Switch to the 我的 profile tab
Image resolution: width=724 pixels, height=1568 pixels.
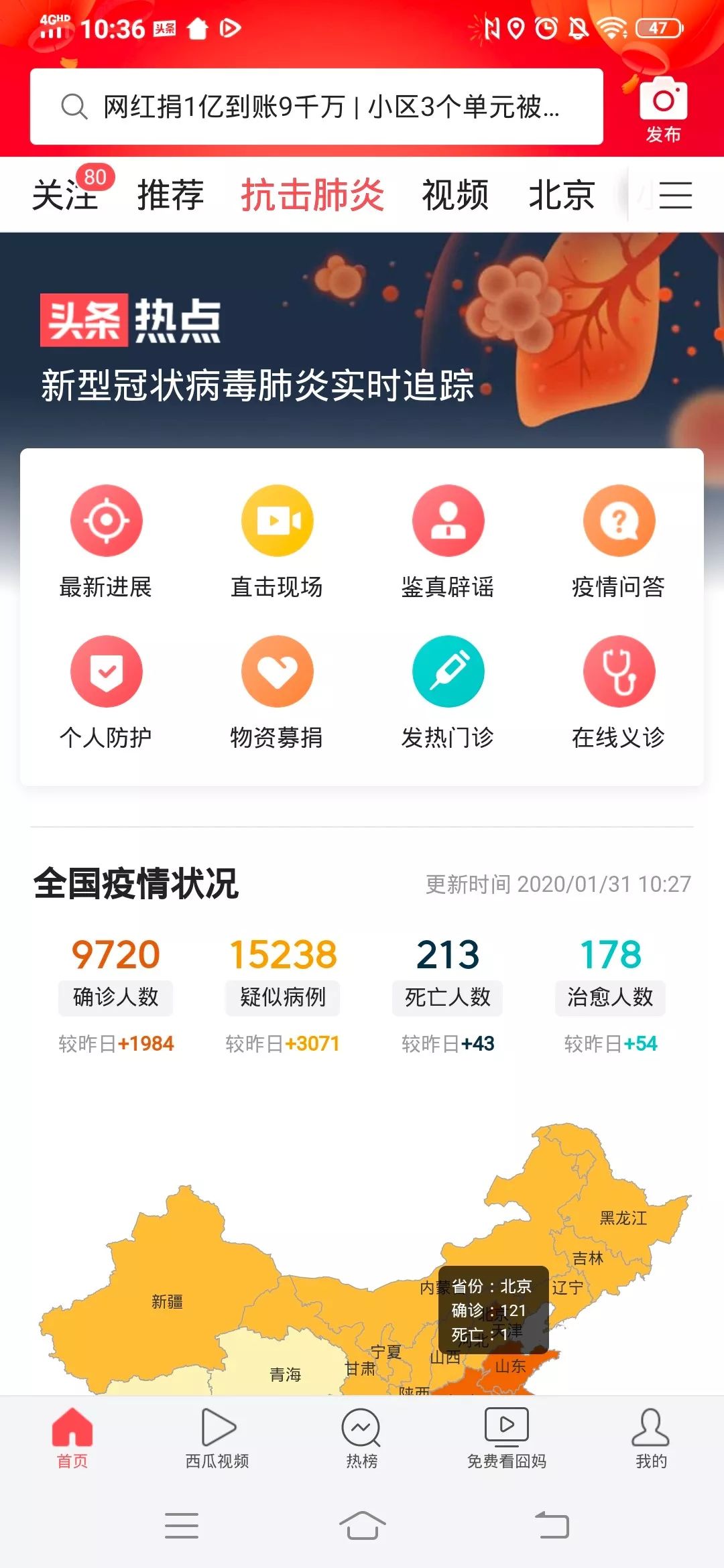[650, 1437]
